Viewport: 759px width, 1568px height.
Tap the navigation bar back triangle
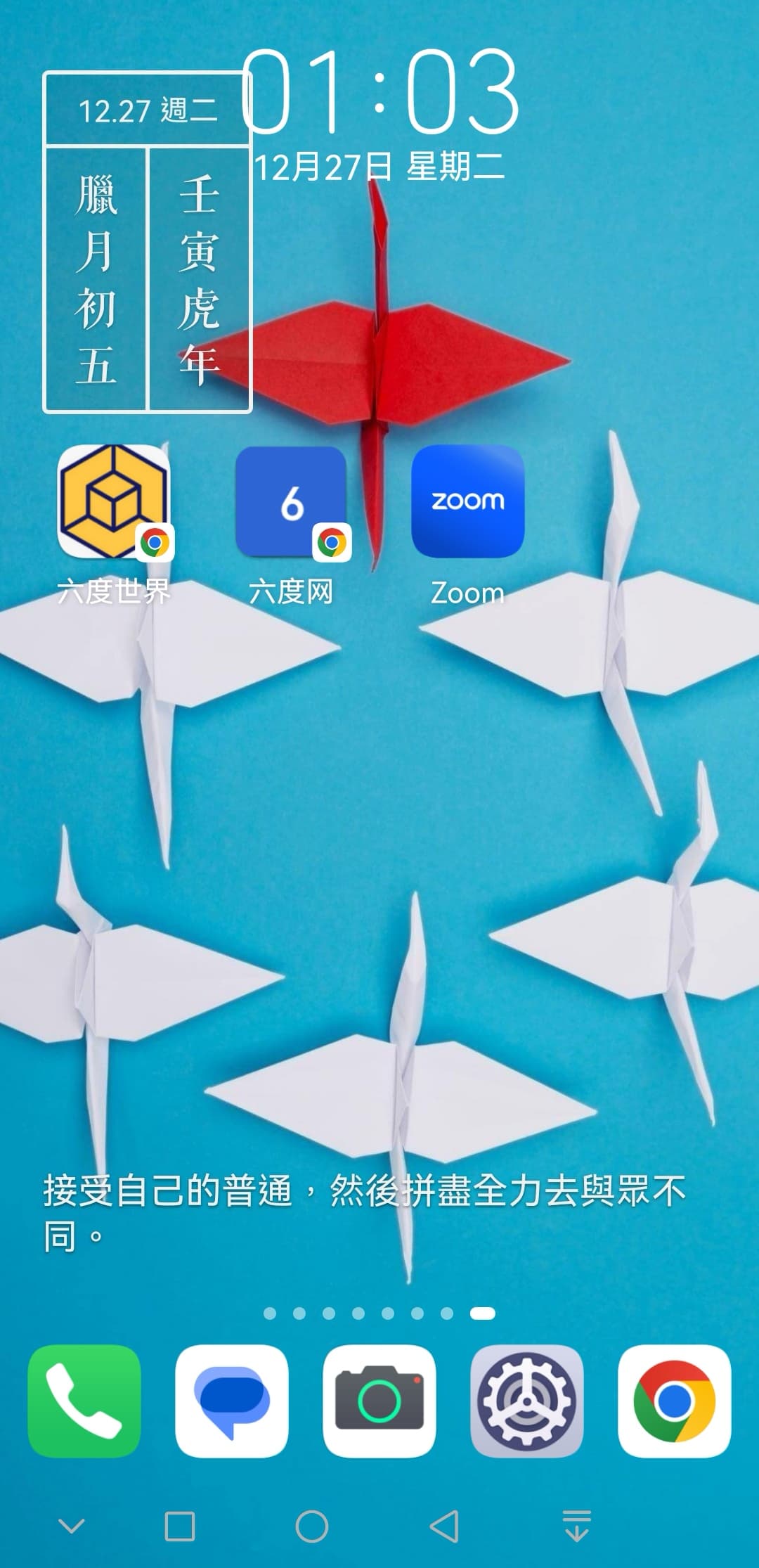coord(444,1527)
